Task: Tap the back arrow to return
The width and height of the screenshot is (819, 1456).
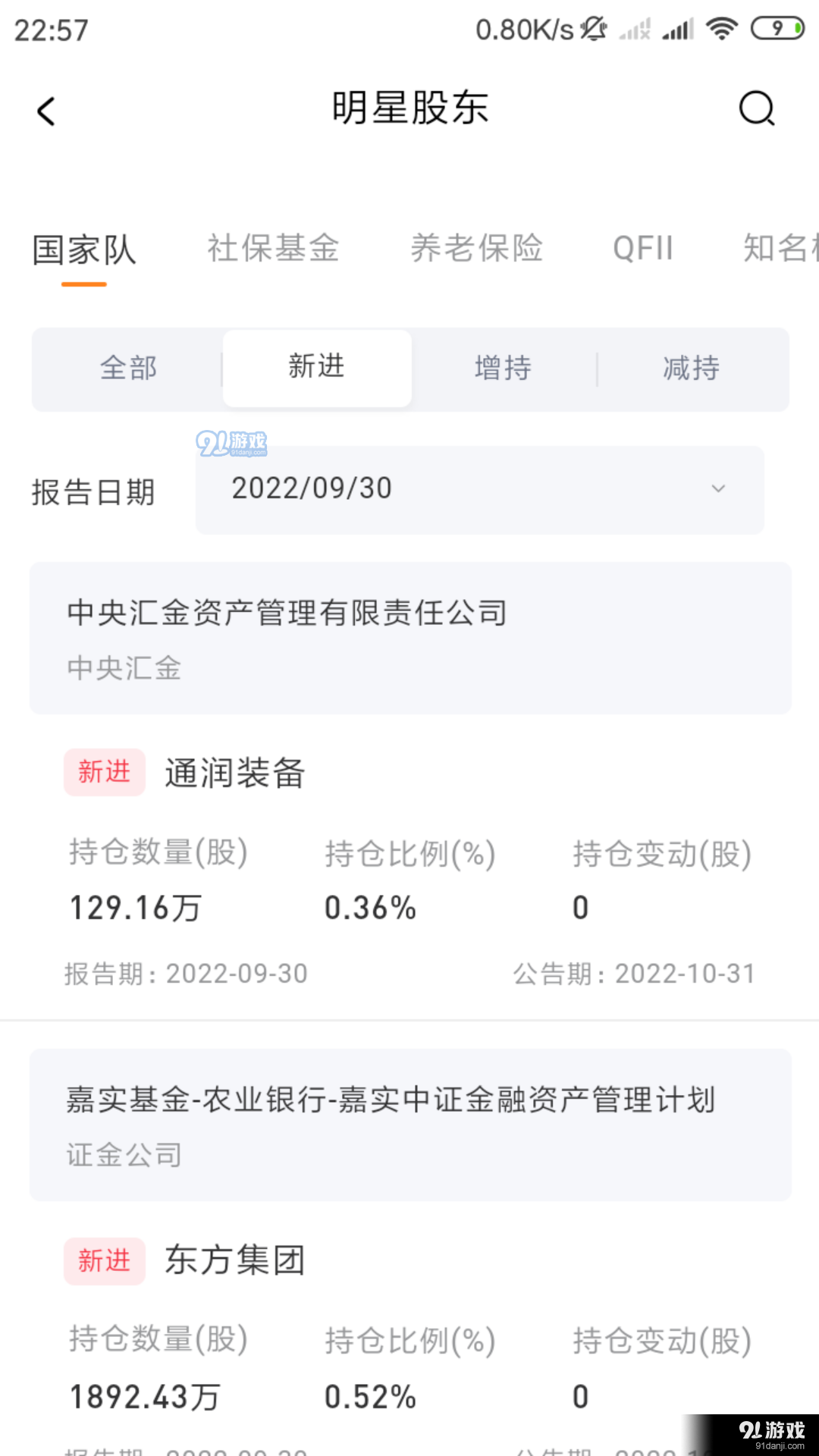Action: coord(47,110)
